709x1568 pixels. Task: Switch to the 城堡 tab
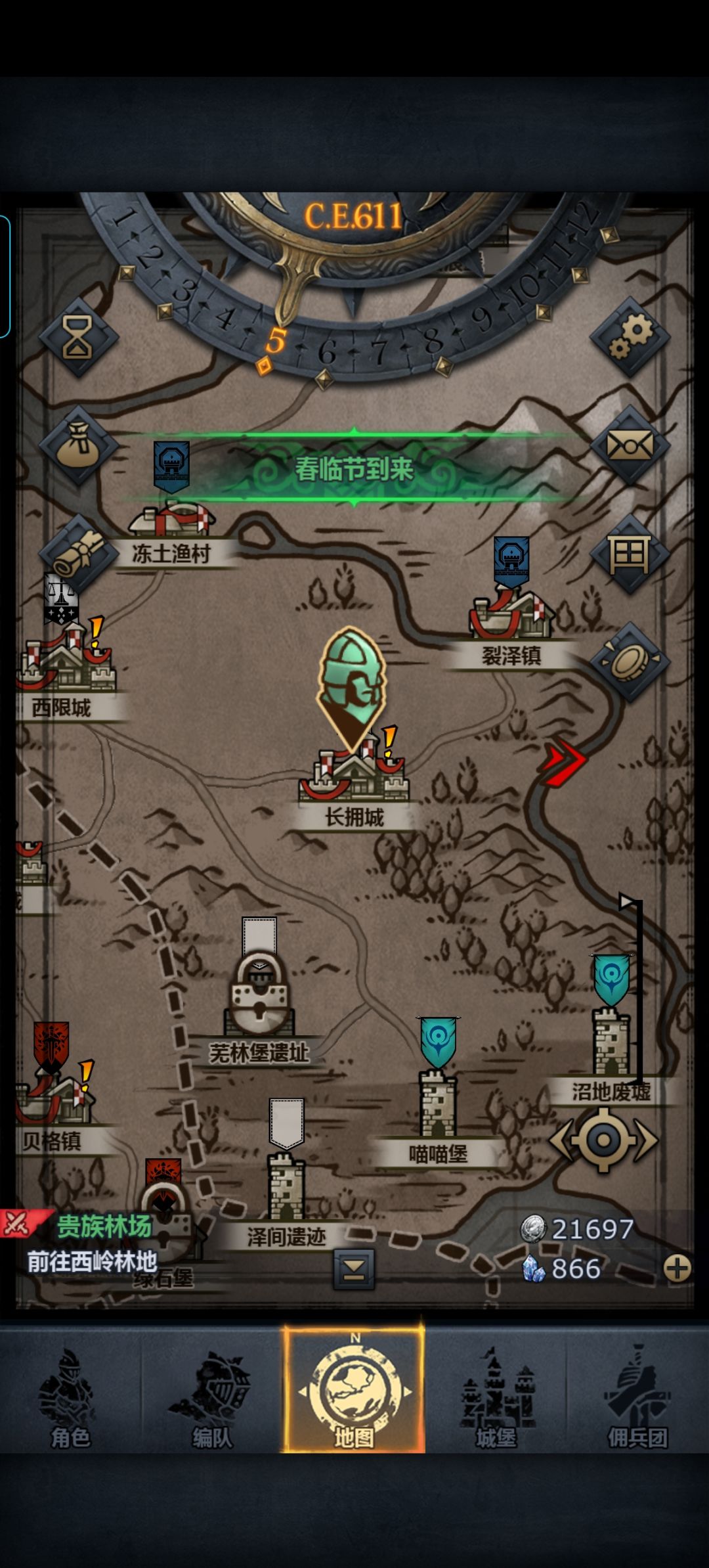click(496, 1398)
